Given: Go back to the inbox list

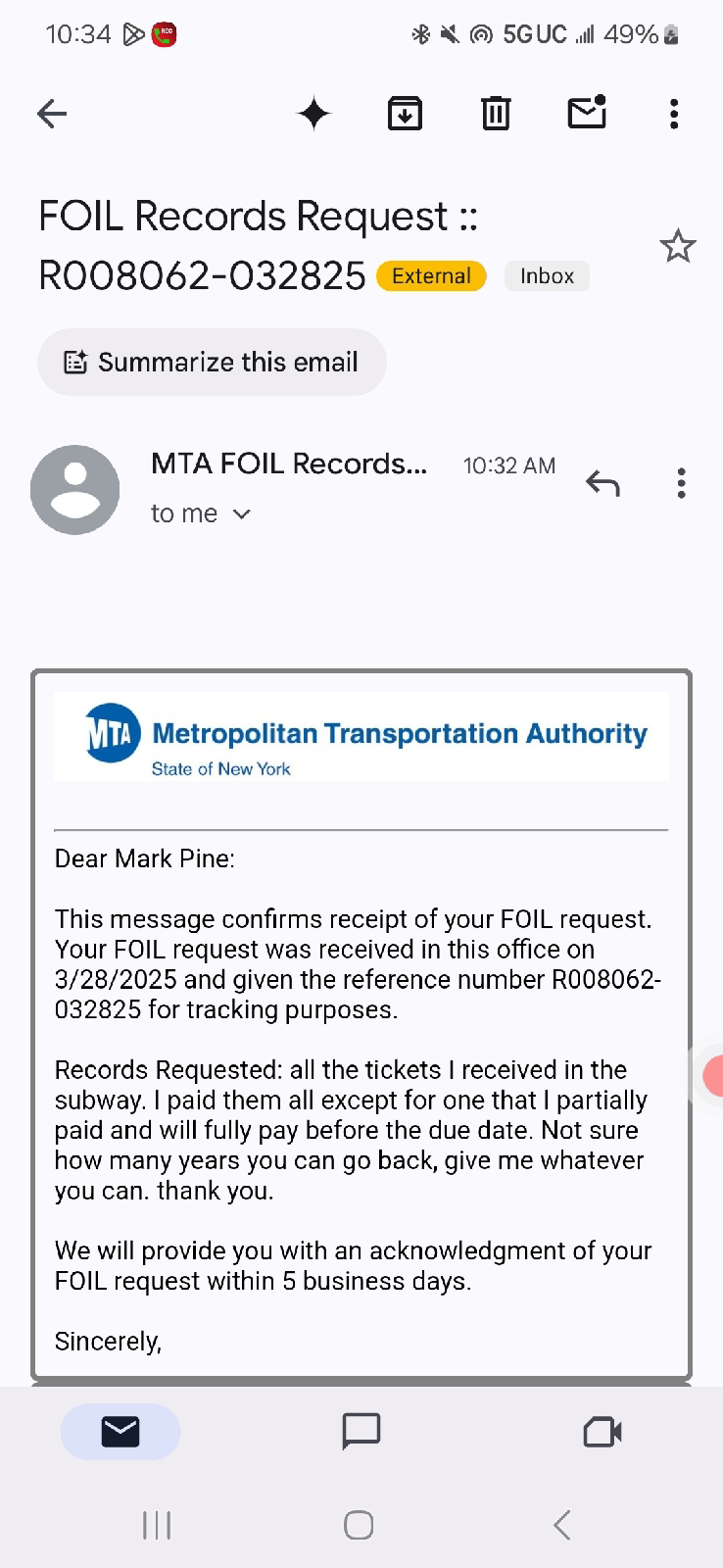Looking at the screenshot, I should click(x=52, y=114).
